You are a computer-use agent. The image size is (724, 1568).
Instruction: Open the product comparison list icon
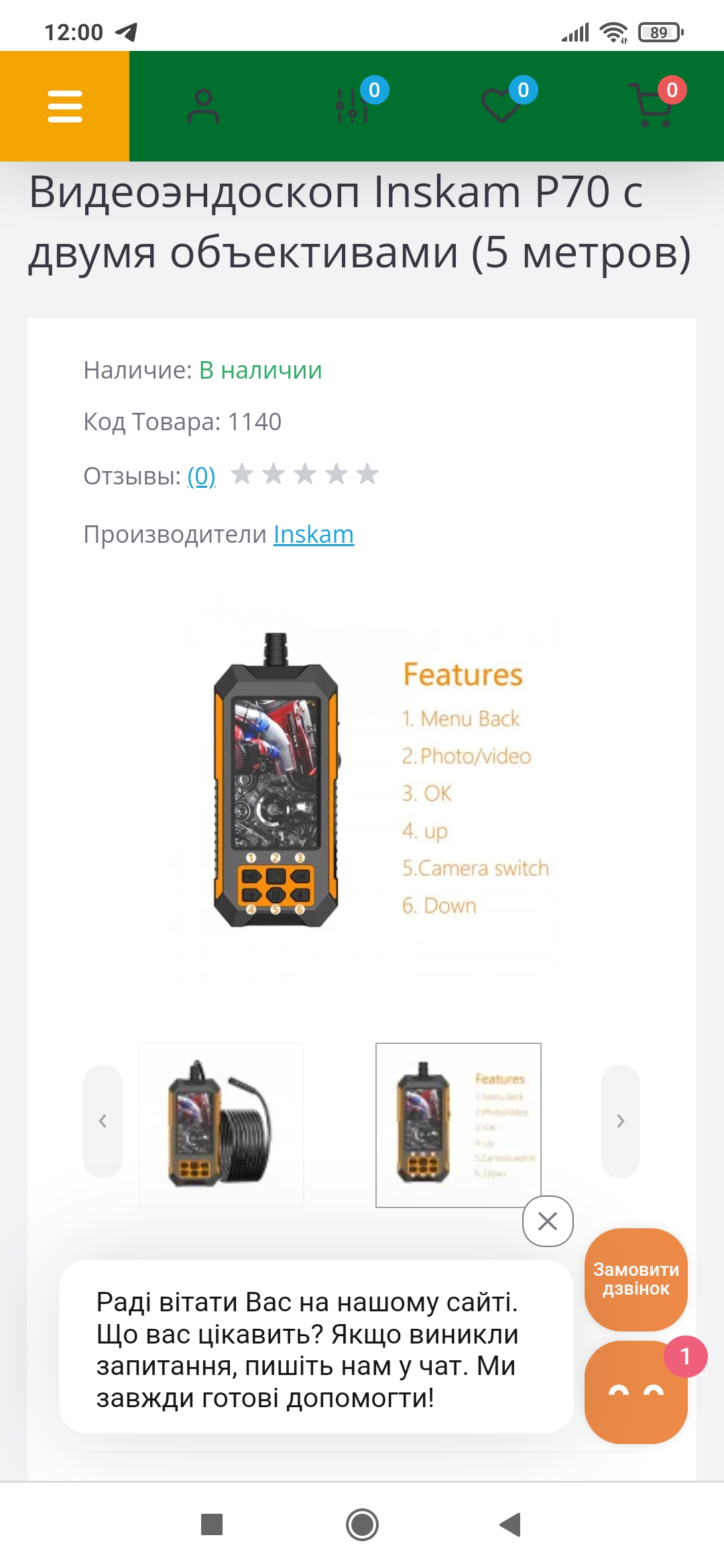(x=352, y=106)
